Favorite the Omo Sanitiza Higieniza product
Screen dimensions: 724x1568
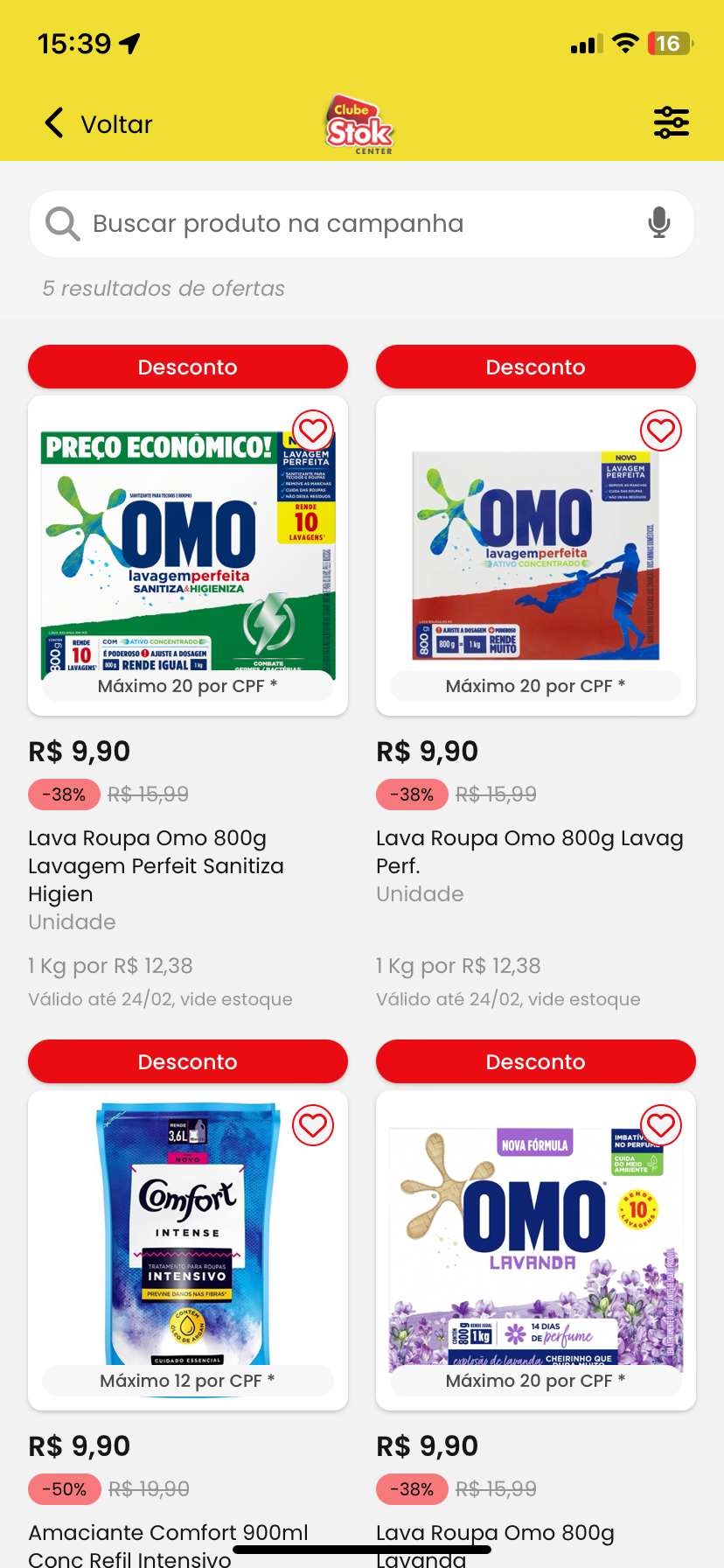(x=313, y=430)
